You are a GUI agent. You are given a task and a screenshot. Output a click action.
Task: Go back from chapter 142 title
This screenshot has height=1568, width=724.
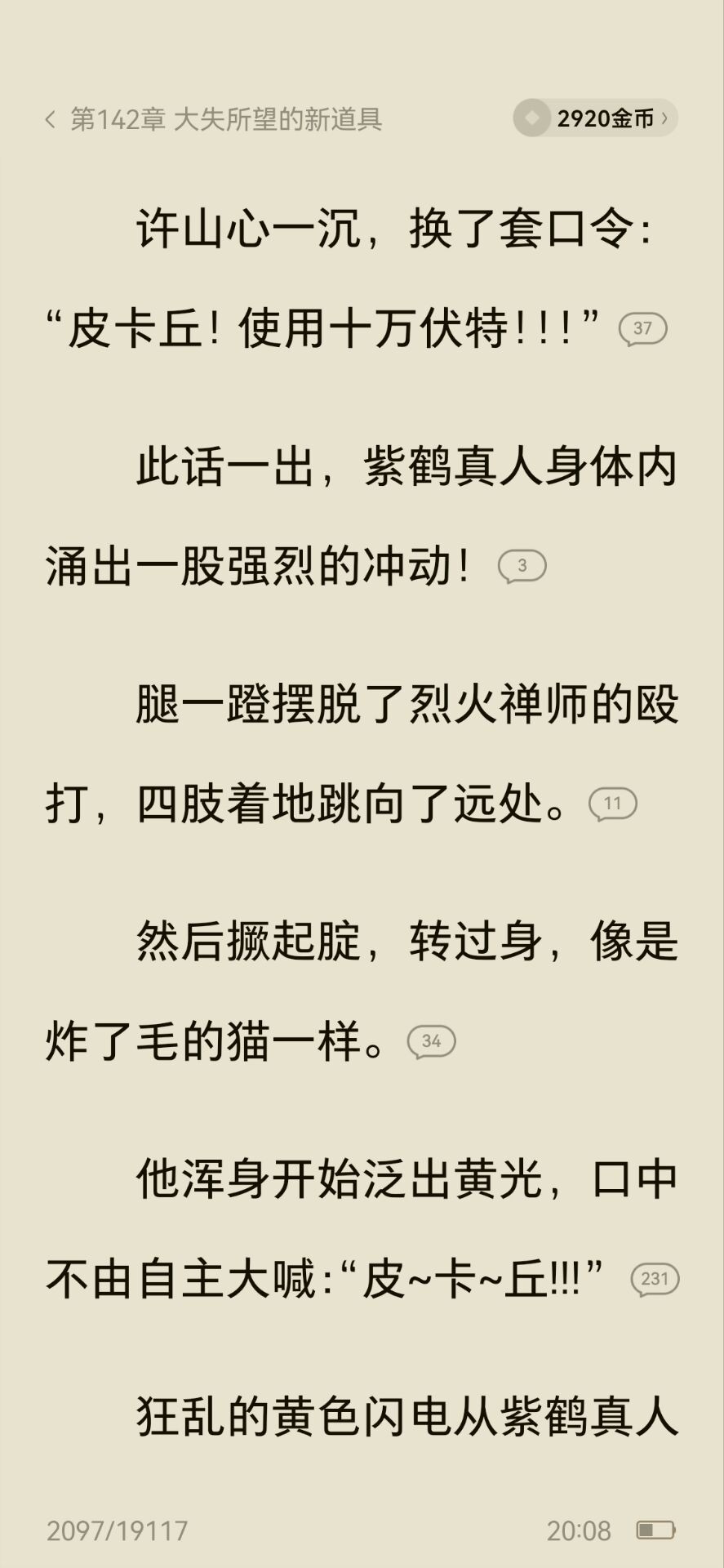coord(51,120)
